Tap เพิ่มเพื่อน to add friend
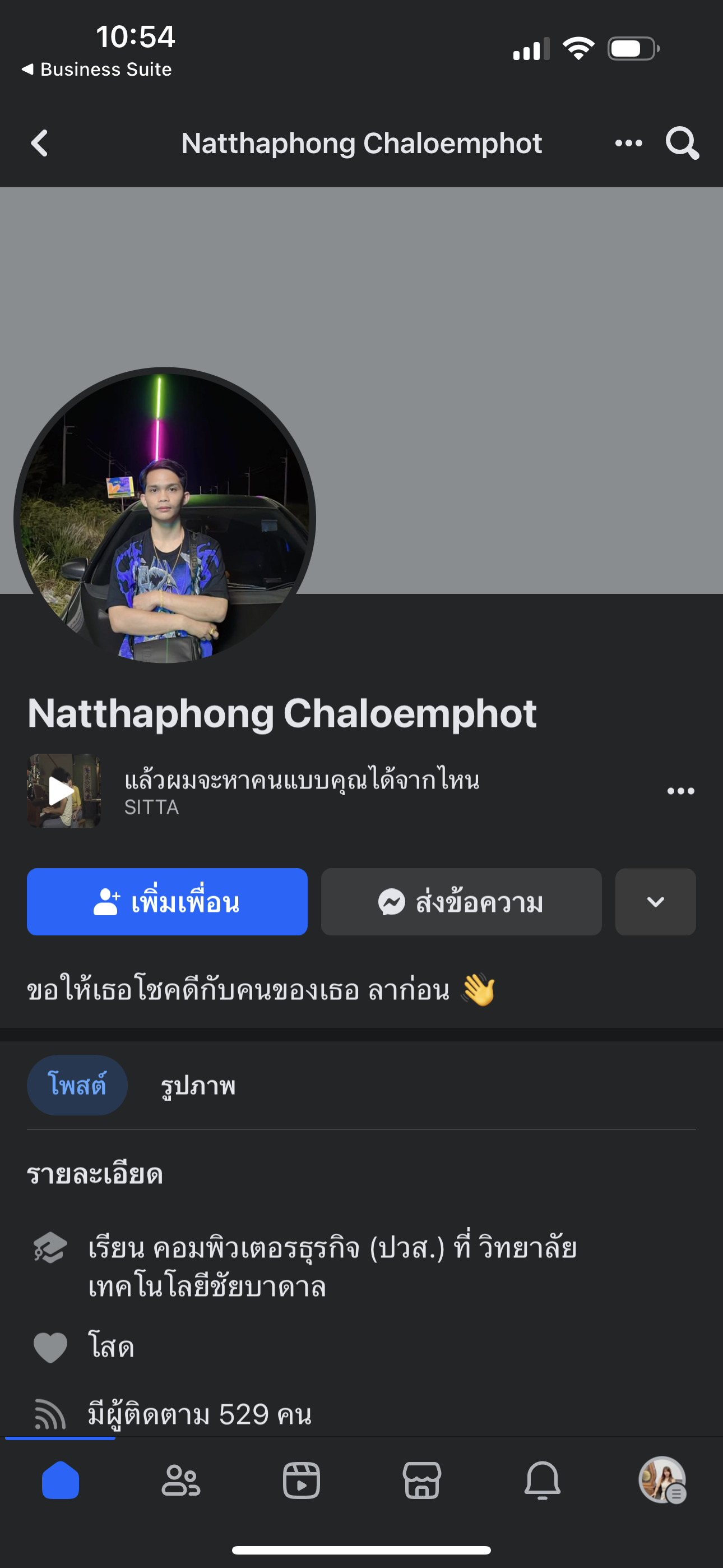Screen dimensions: 723x1568 tap(167, 901)
